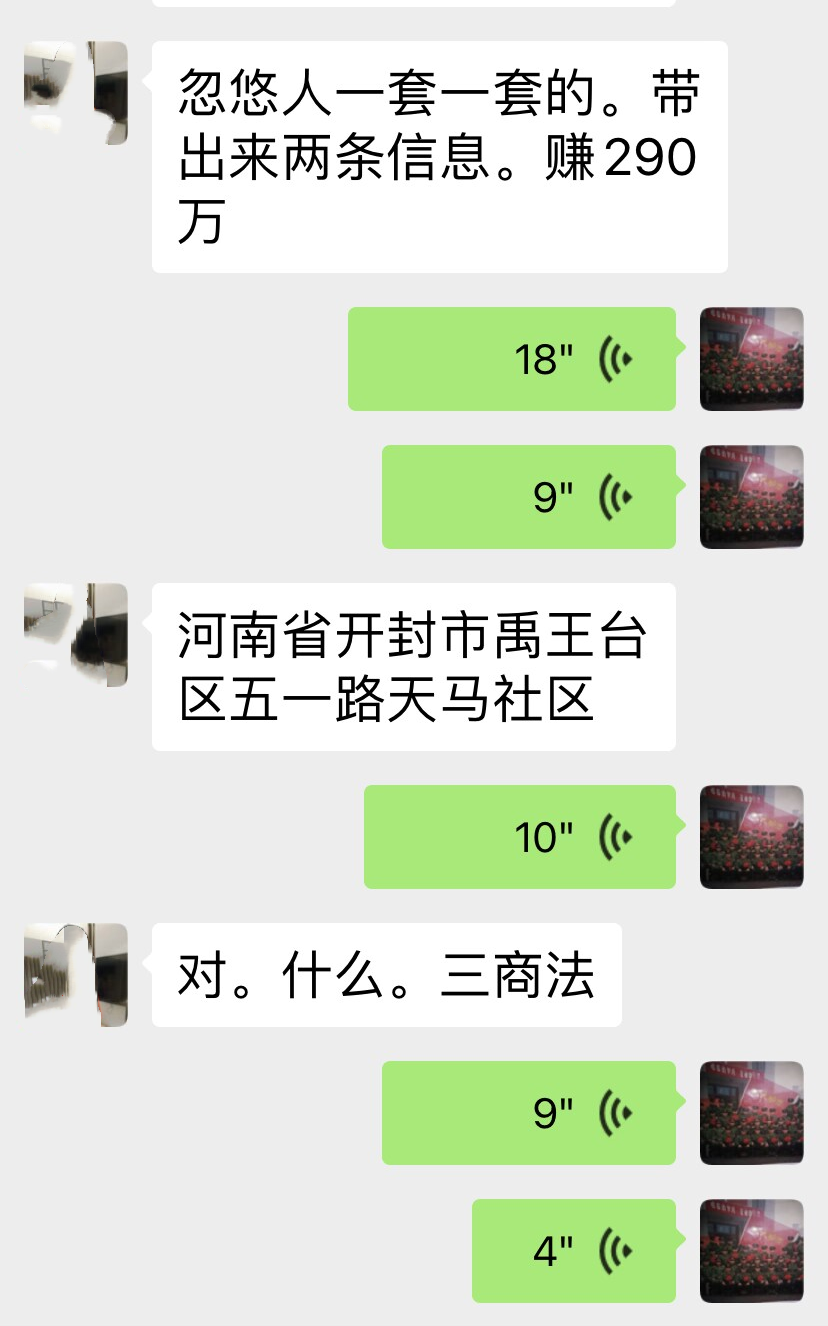Play the 9-second voice message following "对。什么。三商法"
Screen dimensions: 828x1326
point(529,1113)
